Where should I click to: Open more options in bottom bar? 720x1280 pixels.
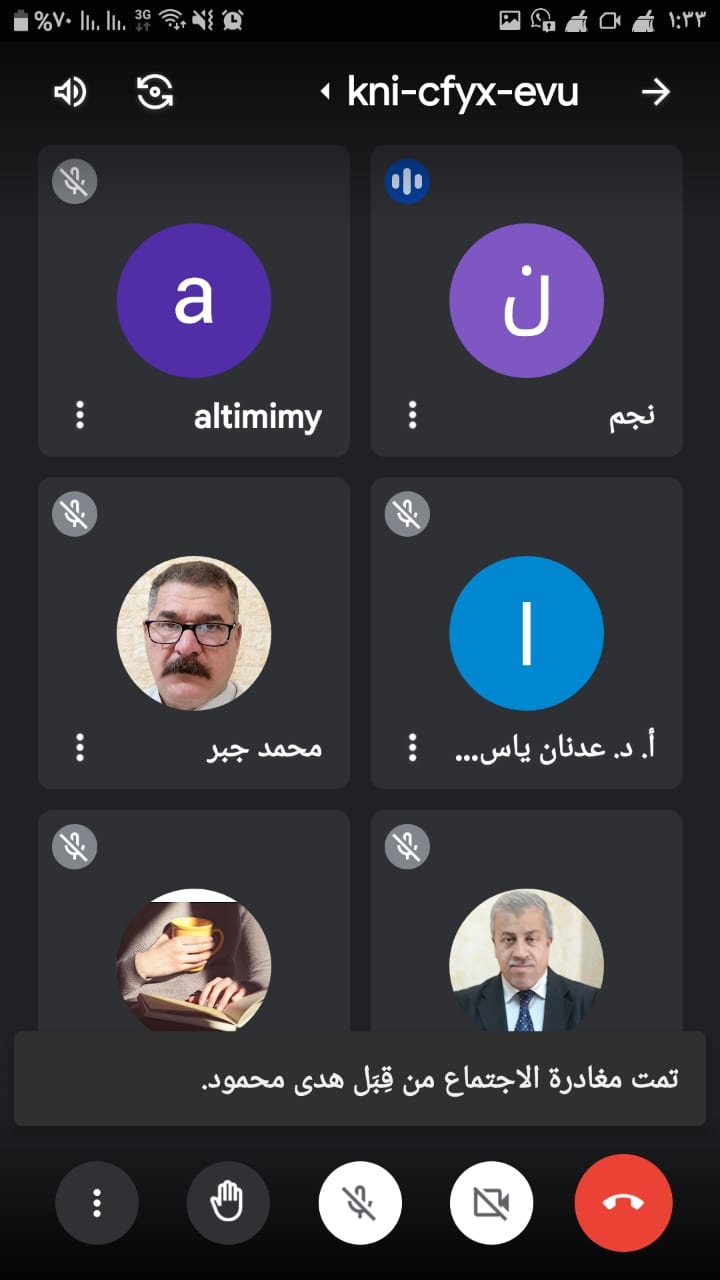(x=97, y=1202)
